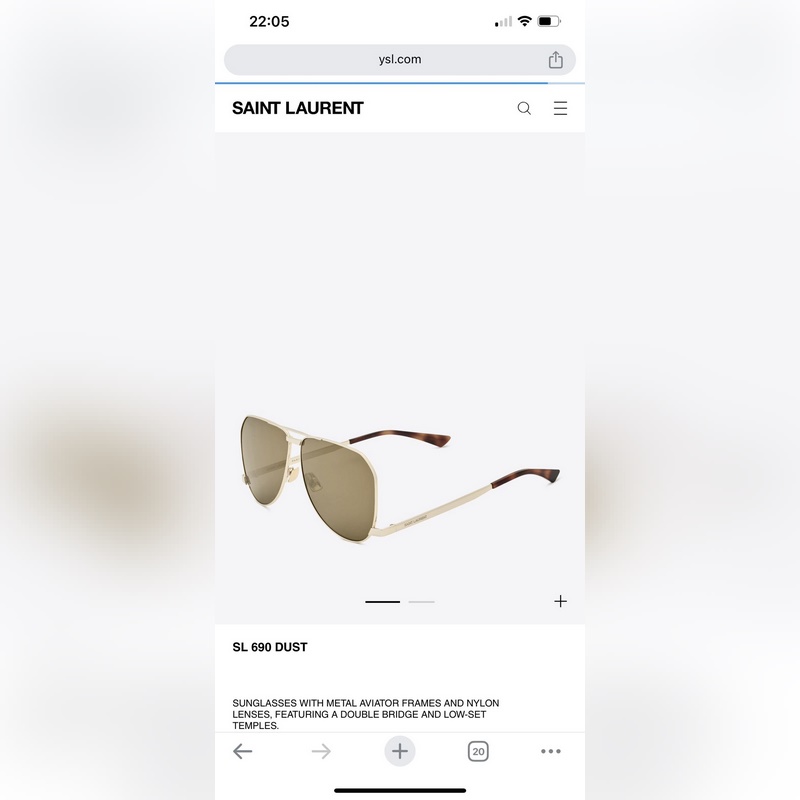The width and height of the screenshot is (800, 800).
Task: Open the SL 690 Dust sunglasses photo
Action: tap(400, 470)
